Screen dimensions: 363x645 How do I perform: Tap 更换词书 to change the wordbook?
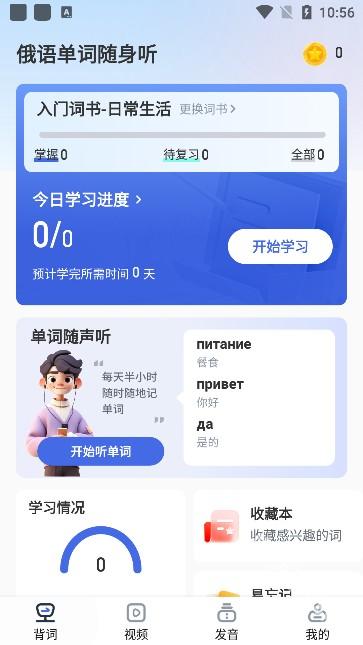[207, 109]
